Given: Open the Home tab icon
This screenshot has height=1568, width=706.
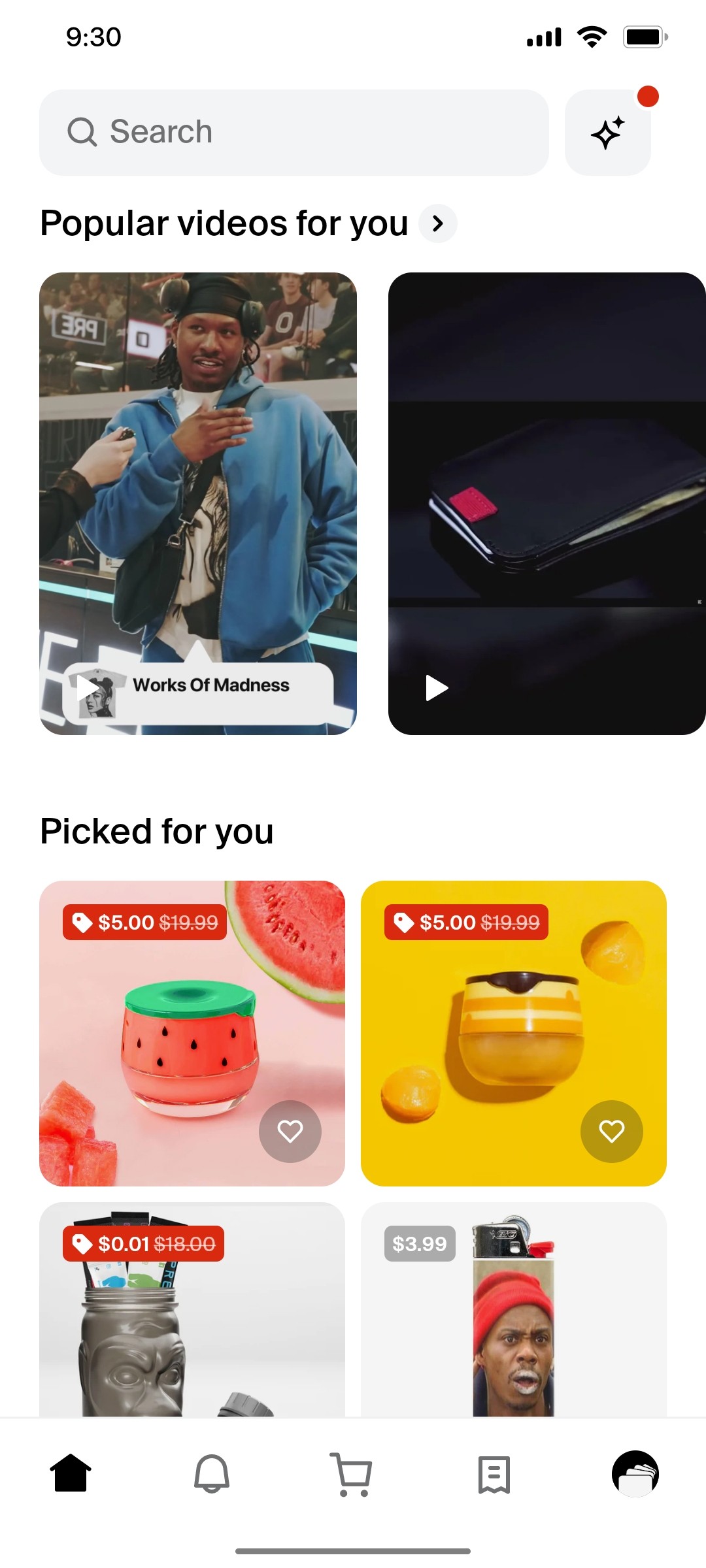Looking at the screenshot, I should coord(71,1475).
